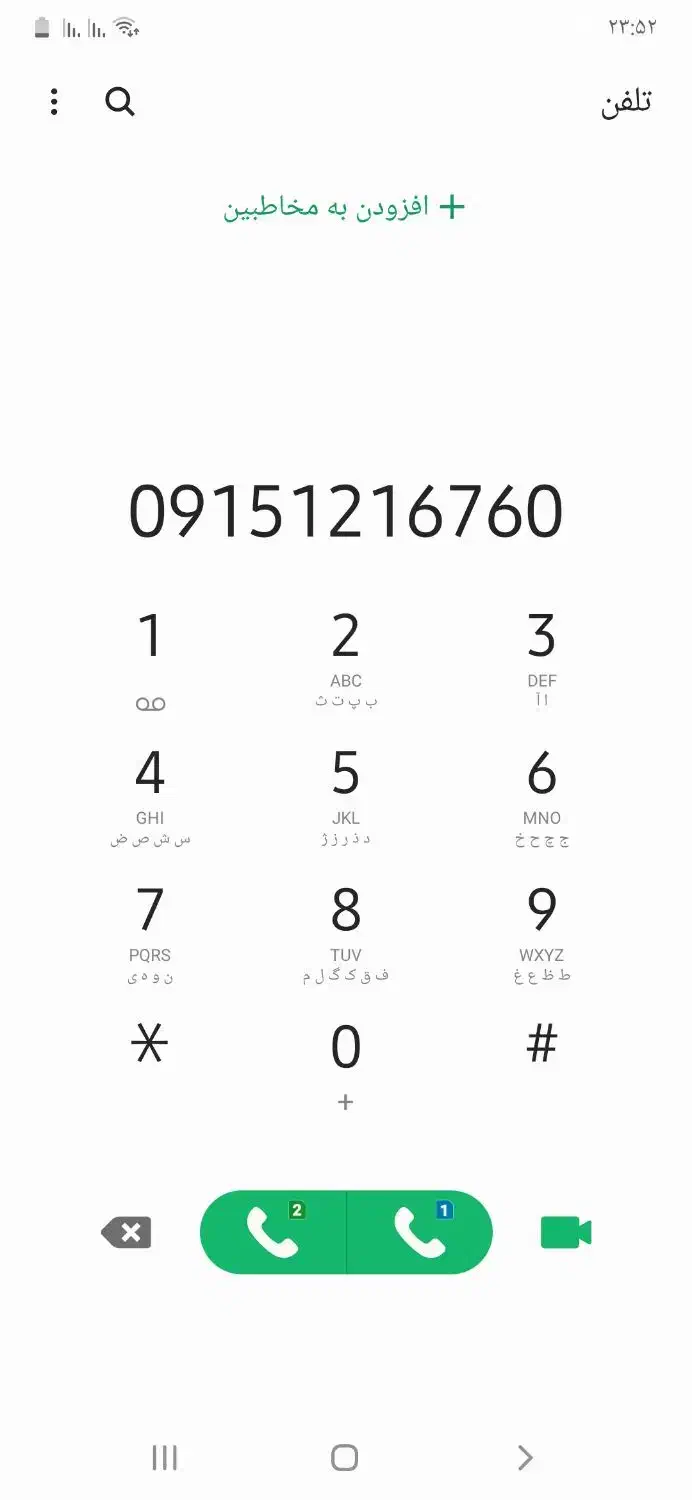
Task: Dial digit 5 on the keypad
Action: [x=346, y=795]
